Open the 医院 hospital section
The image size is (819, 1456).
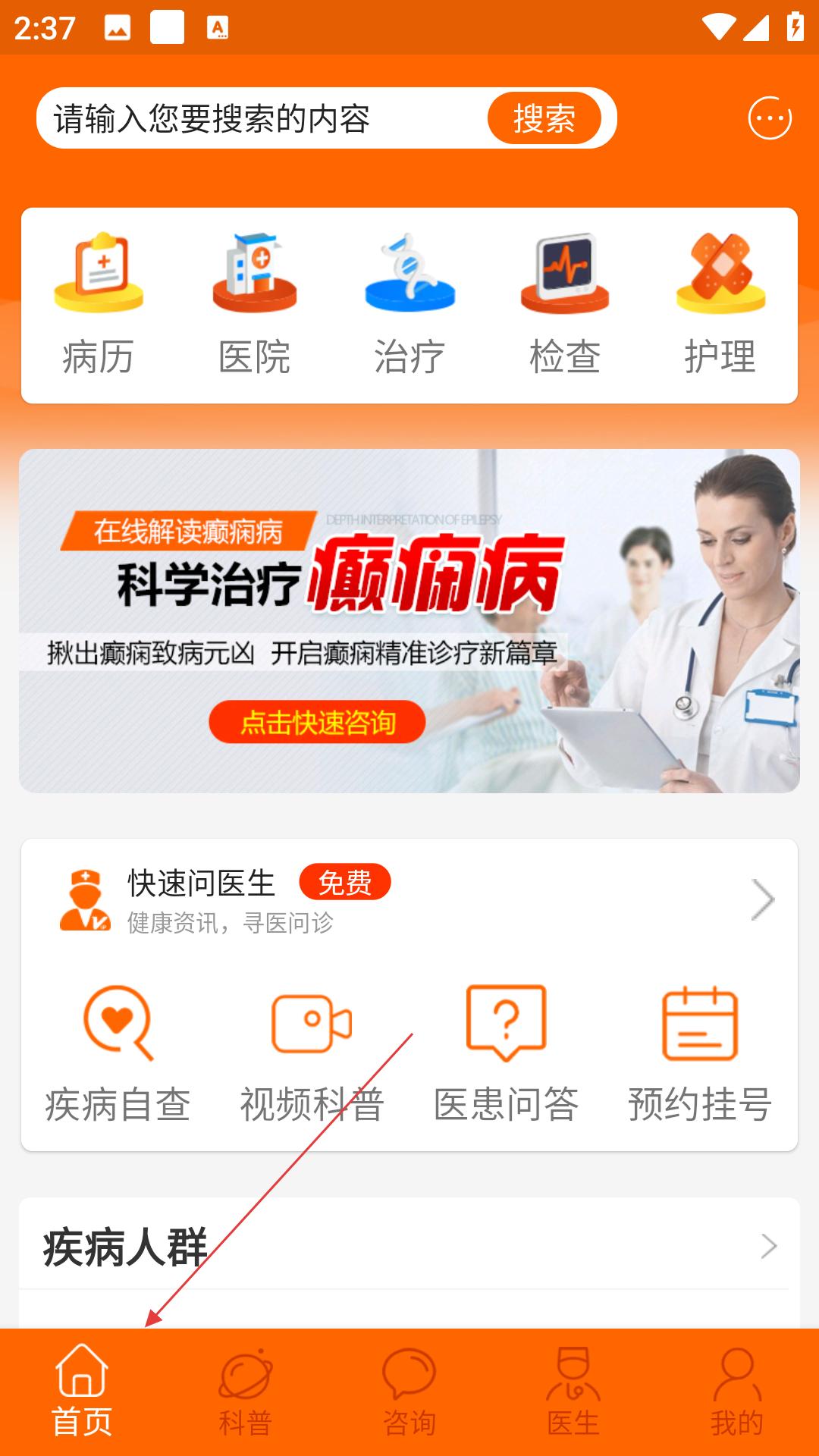pos(254,305)
